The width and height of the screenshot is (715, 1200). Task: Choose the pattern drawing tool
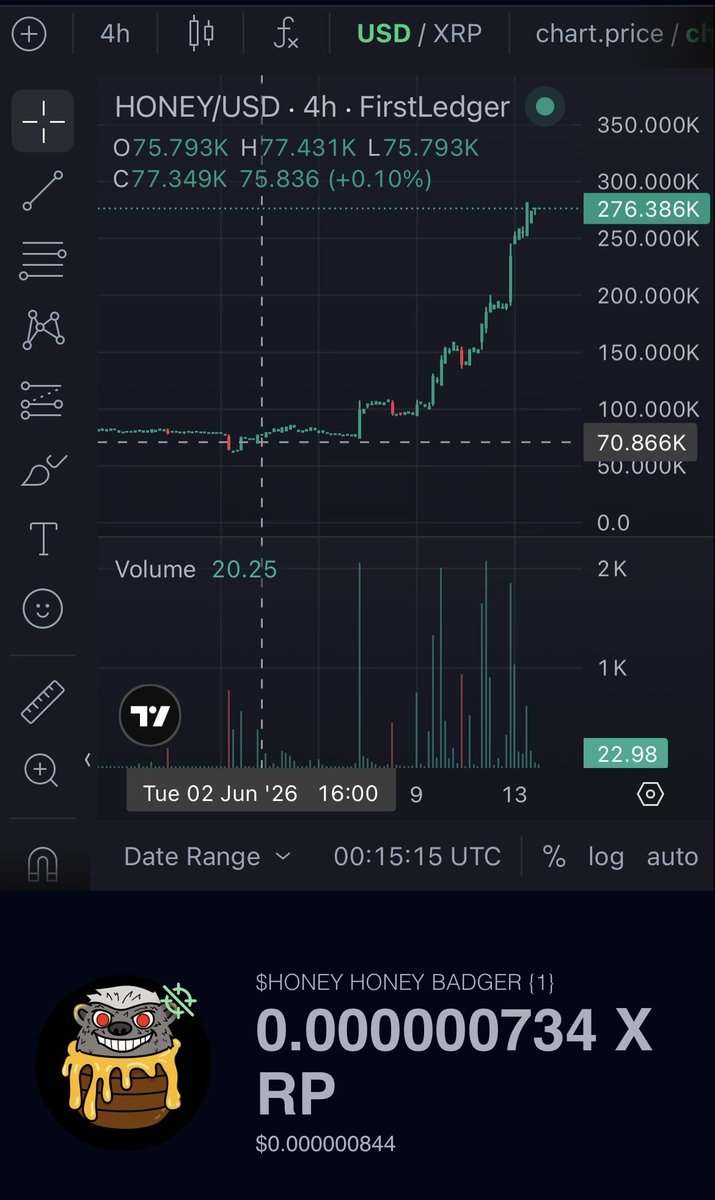click(x=43, y=329)
